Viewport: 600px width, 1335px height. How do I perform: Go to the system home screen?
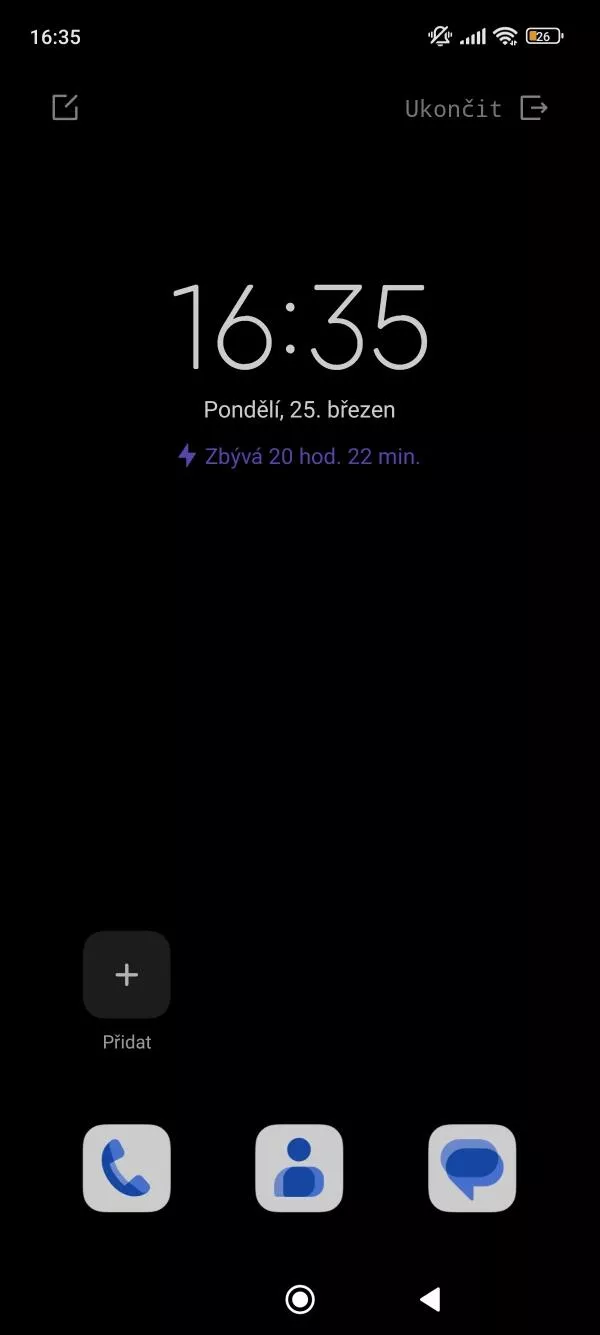click(300, 1299)
